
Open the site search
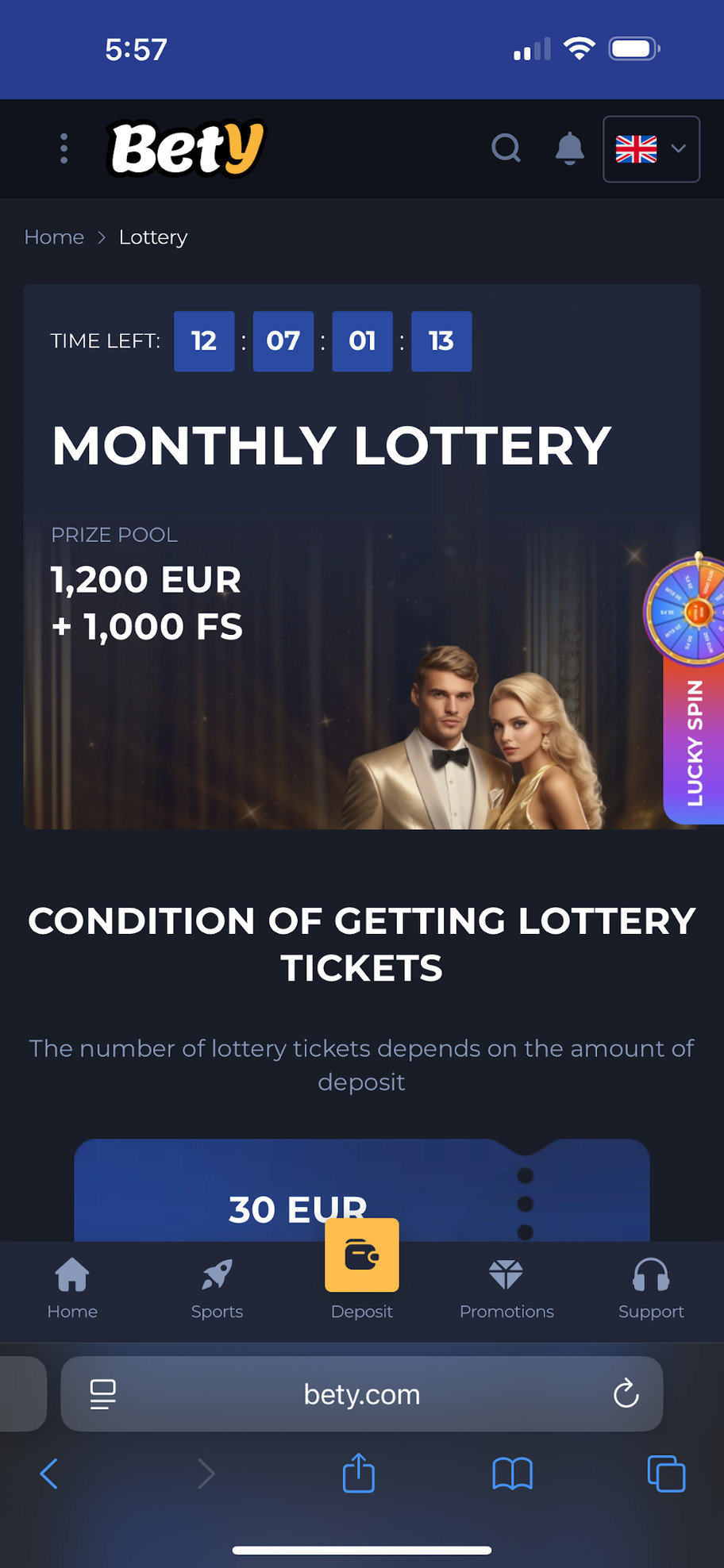point(506,148)
